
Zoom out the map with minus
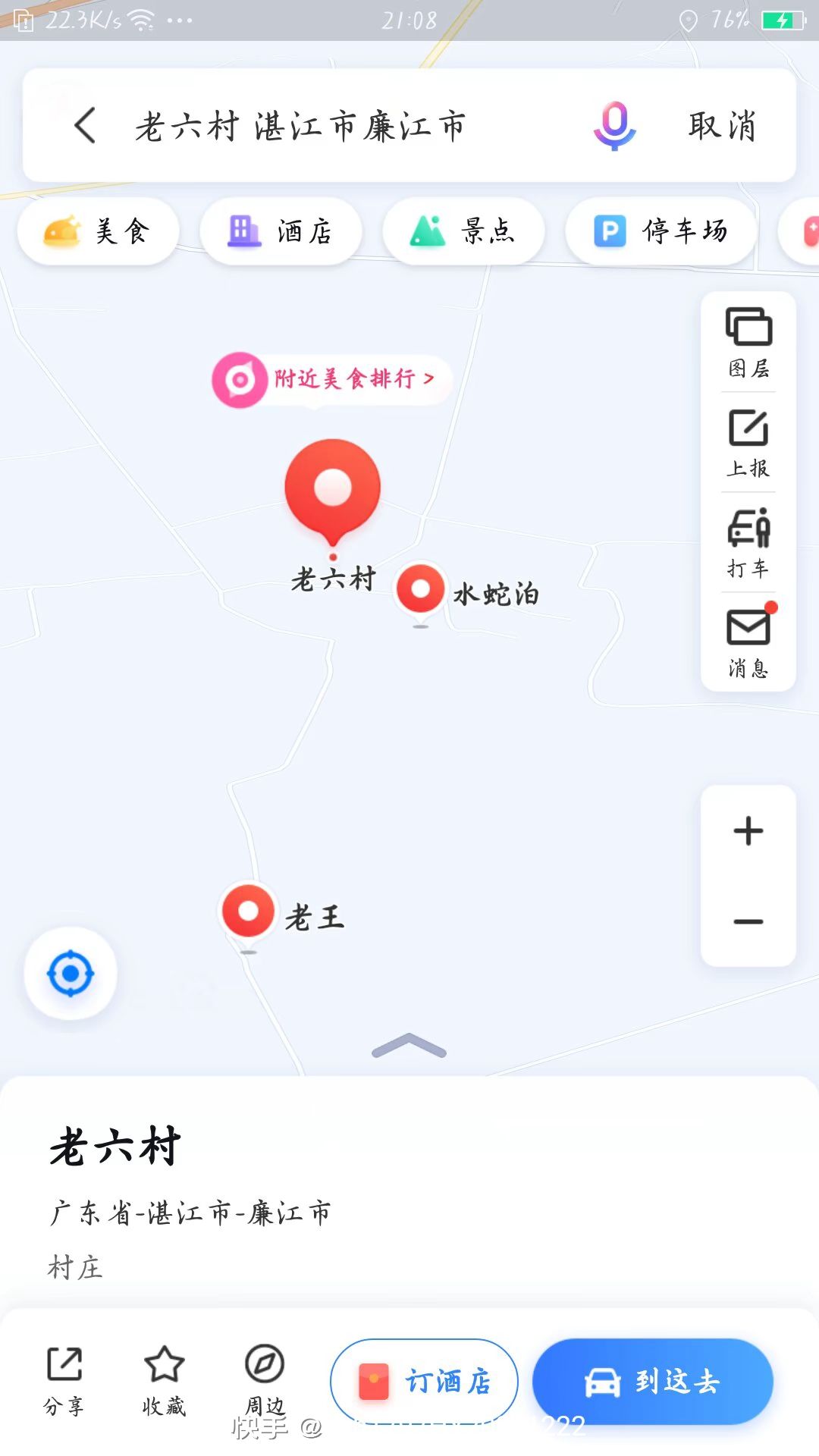(x=748, y=922)
